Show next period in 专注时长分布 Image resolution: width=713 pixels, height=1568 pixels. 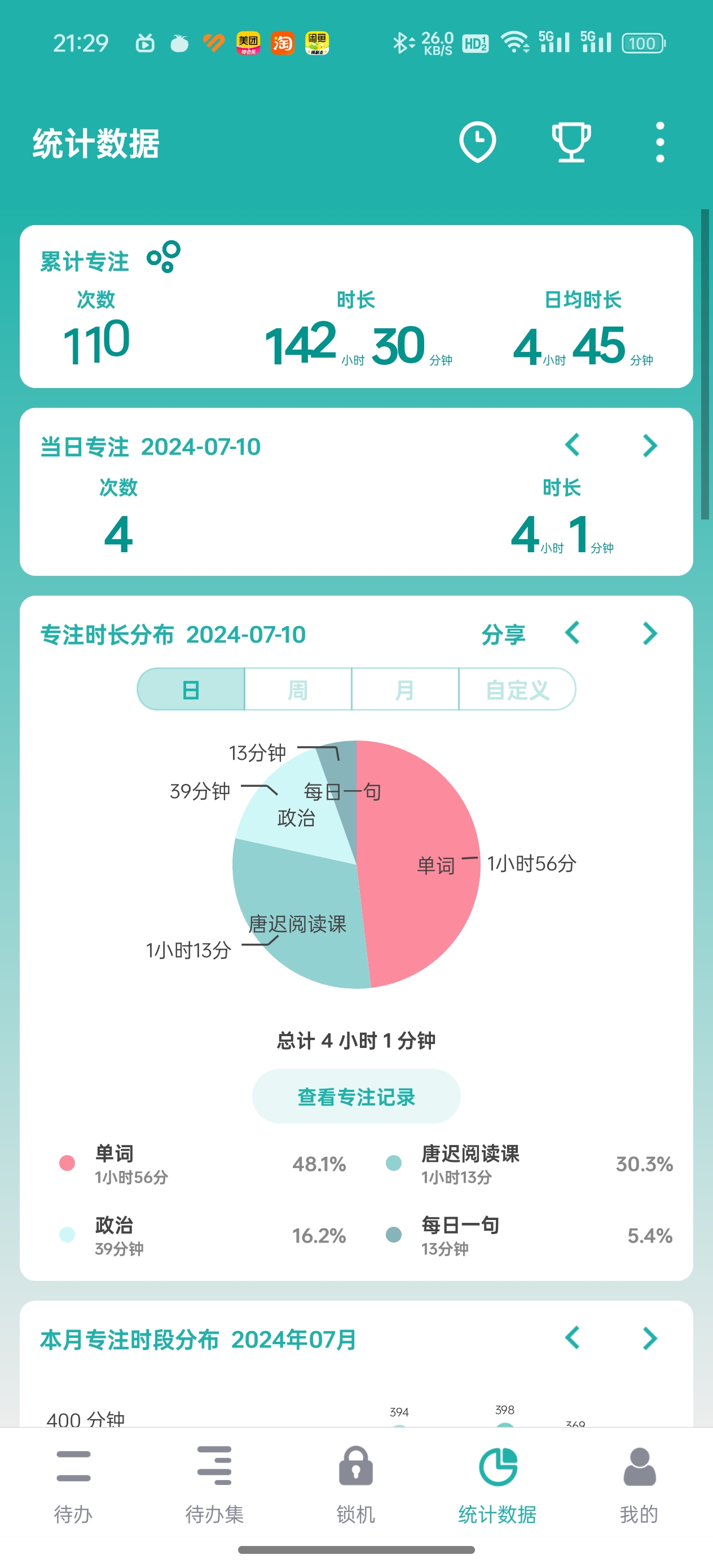tap(650, 633)
